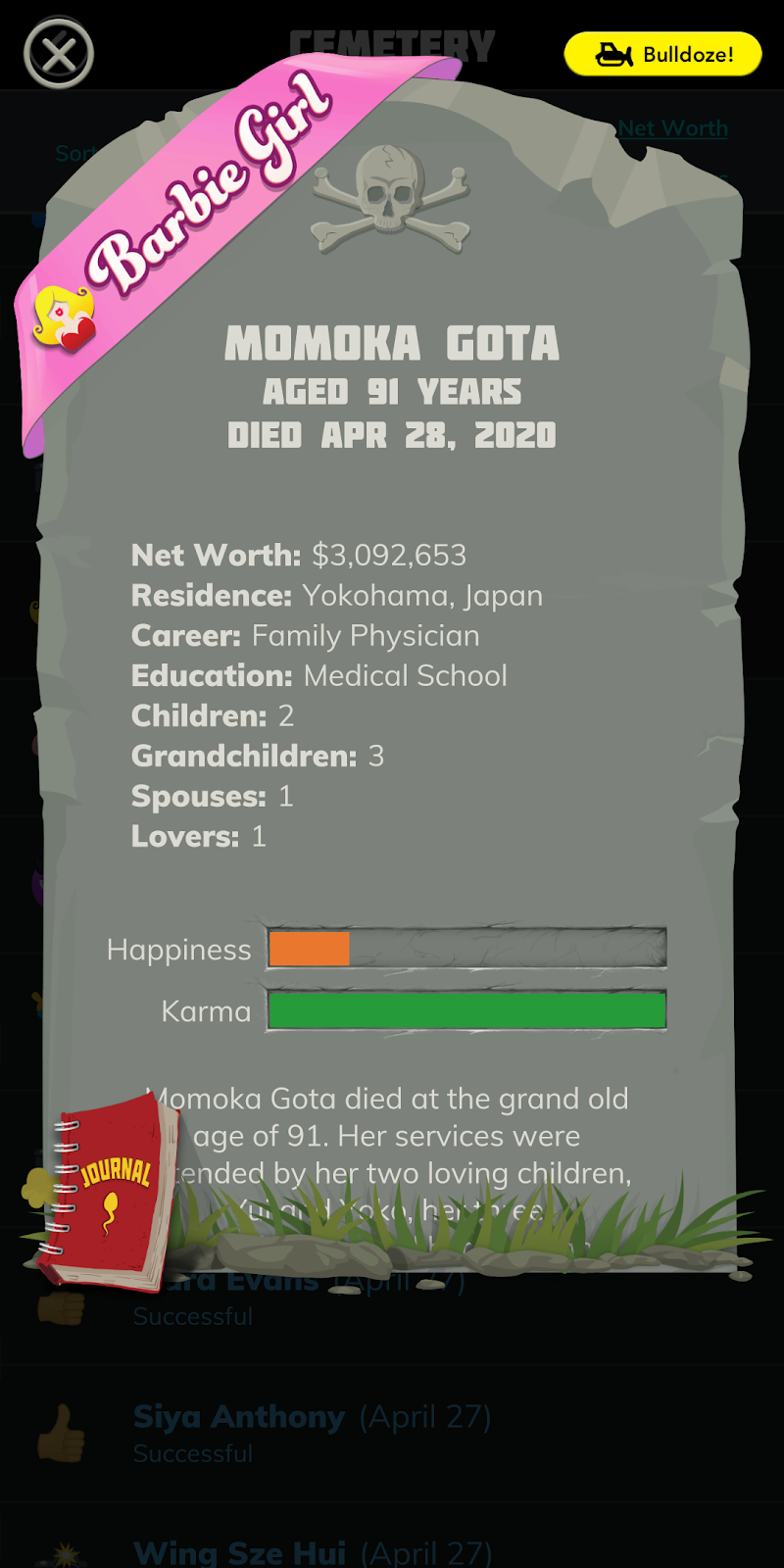This screenshot has width=784, height=1568.
Task: Click the Net Worth value on the tombstone
Action: click(389, 555)
